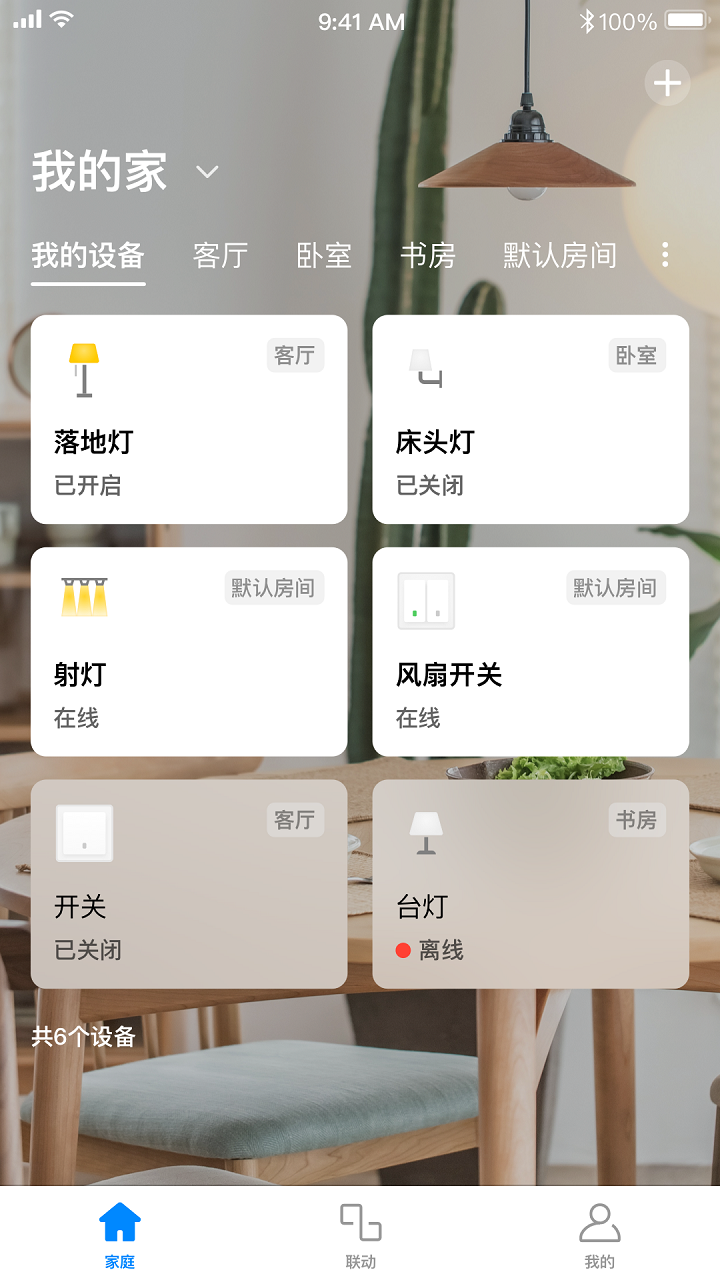Expand the 我的家 home dropdown

tap(207, 172)
